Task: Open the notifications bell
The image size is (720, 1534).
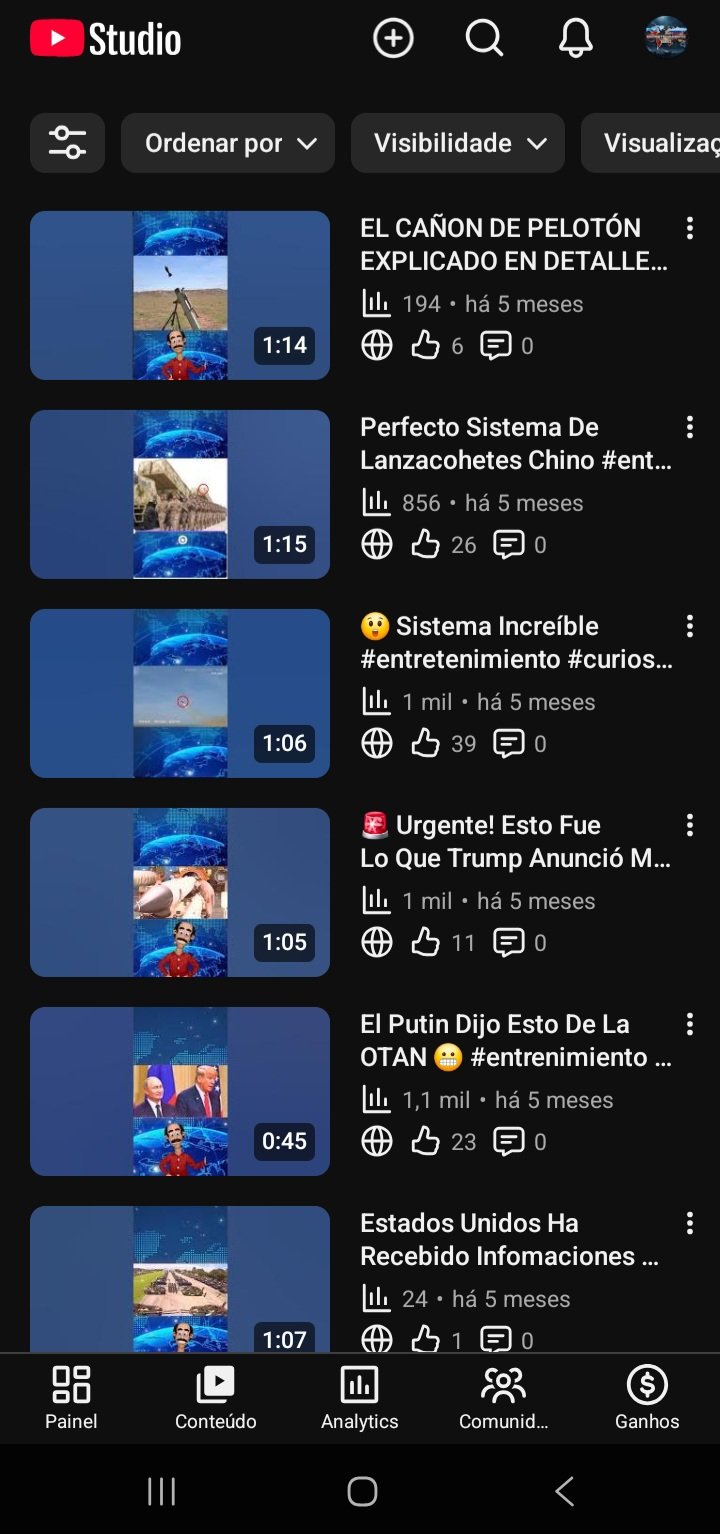Action: tap(575, 39)
